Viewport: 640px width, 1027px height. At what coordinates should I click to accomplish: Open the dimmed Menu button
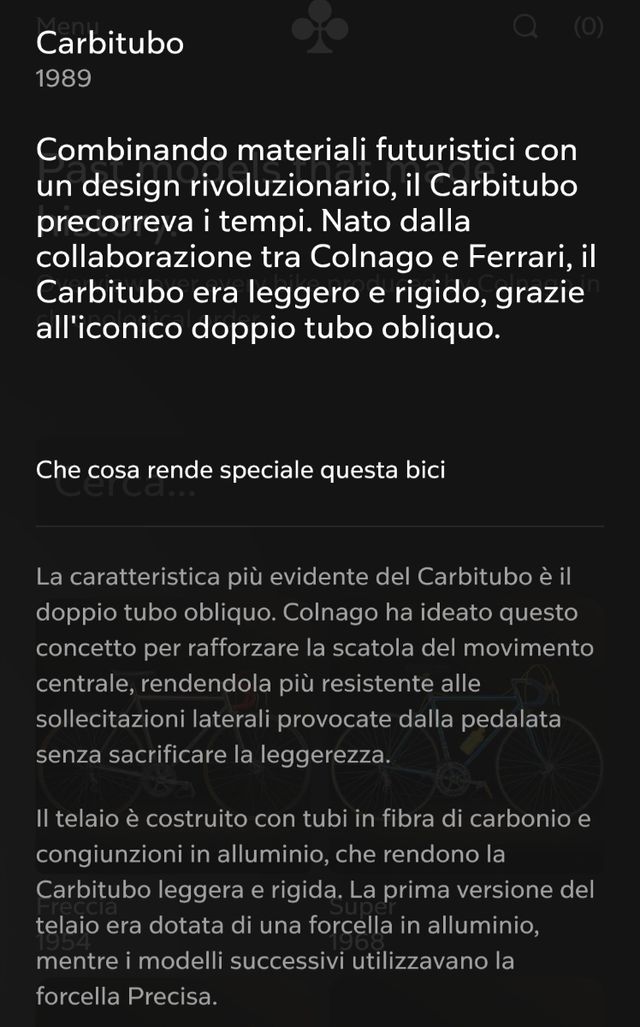coord(66,25)
